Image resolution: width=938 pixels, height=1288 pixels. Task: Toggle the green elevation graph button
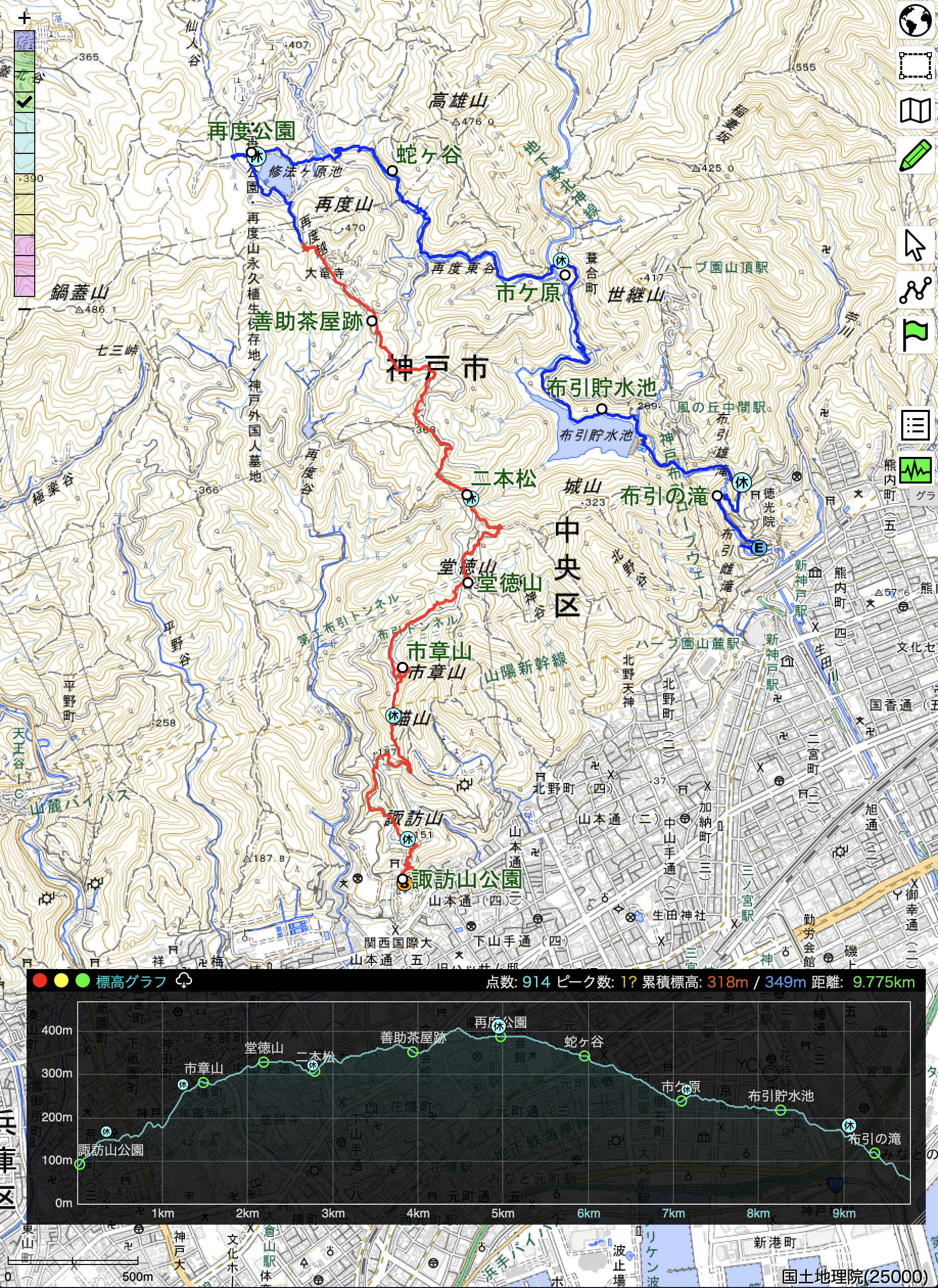point(914,470)
